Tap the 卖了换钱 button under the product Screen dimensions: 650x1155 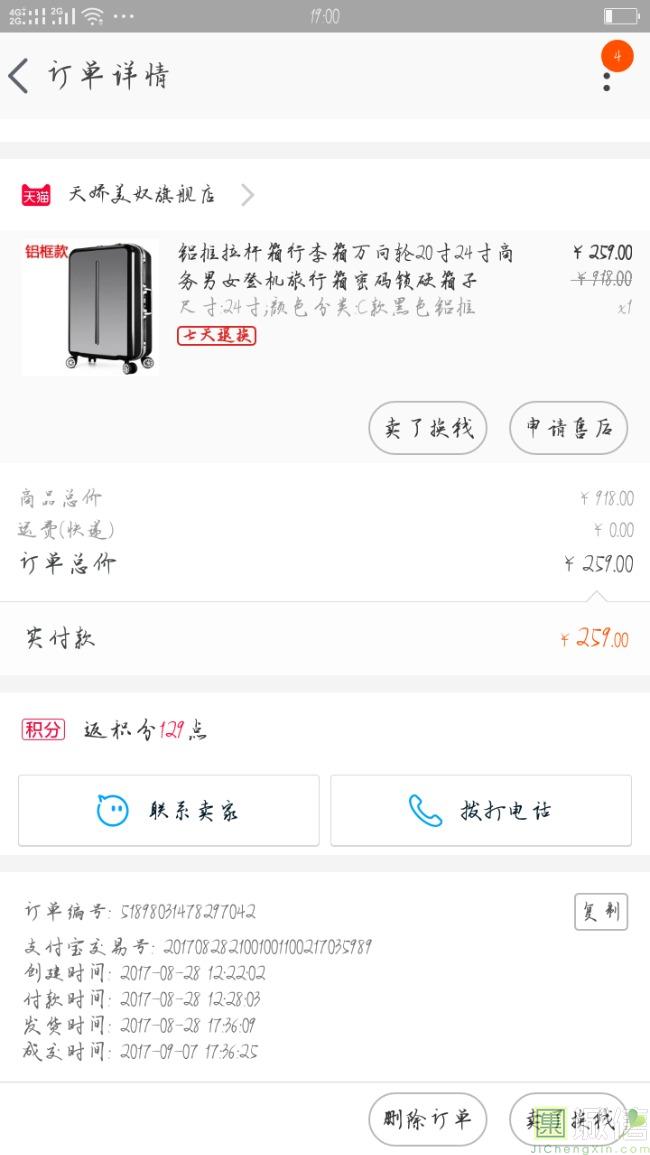tap(428, 429)
